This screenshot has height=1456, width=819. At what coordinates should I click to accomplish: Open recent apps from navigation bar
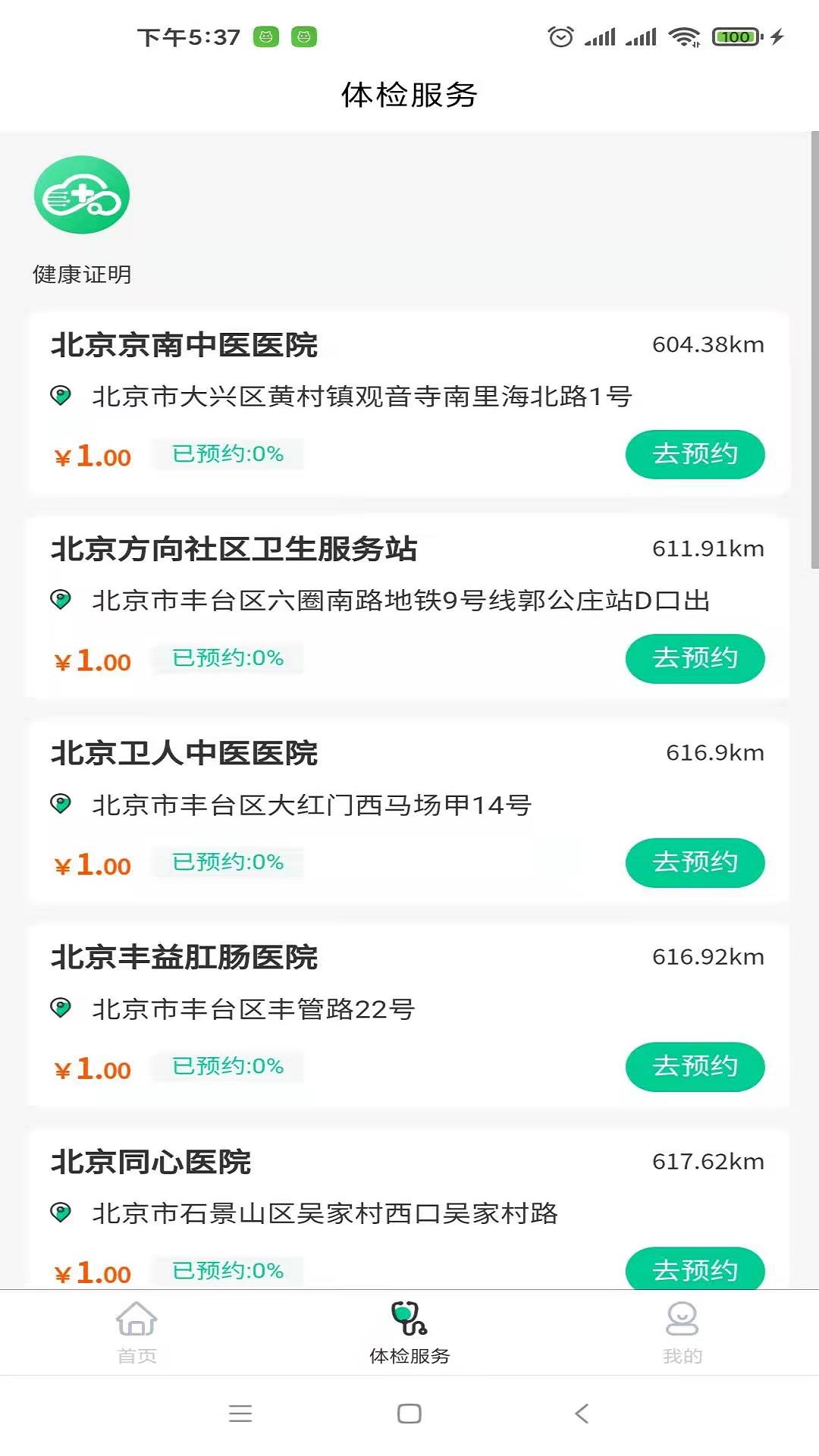click(240, 1414)
